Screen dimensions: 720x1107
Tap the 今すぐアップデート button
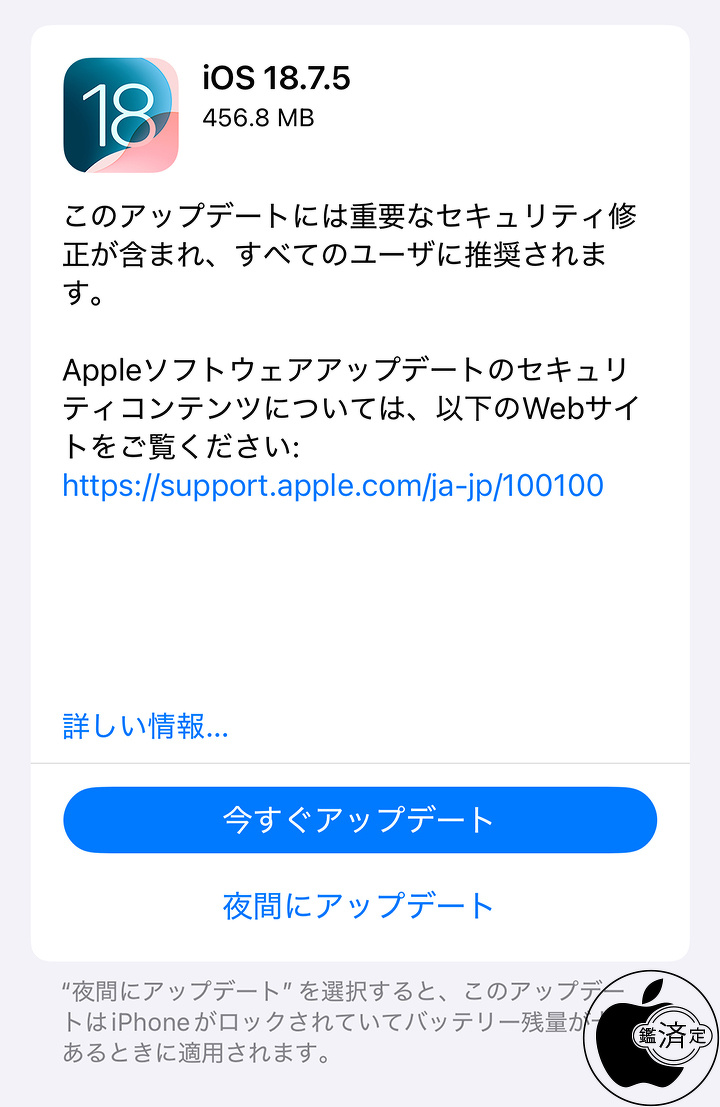(x=360, y=819)
